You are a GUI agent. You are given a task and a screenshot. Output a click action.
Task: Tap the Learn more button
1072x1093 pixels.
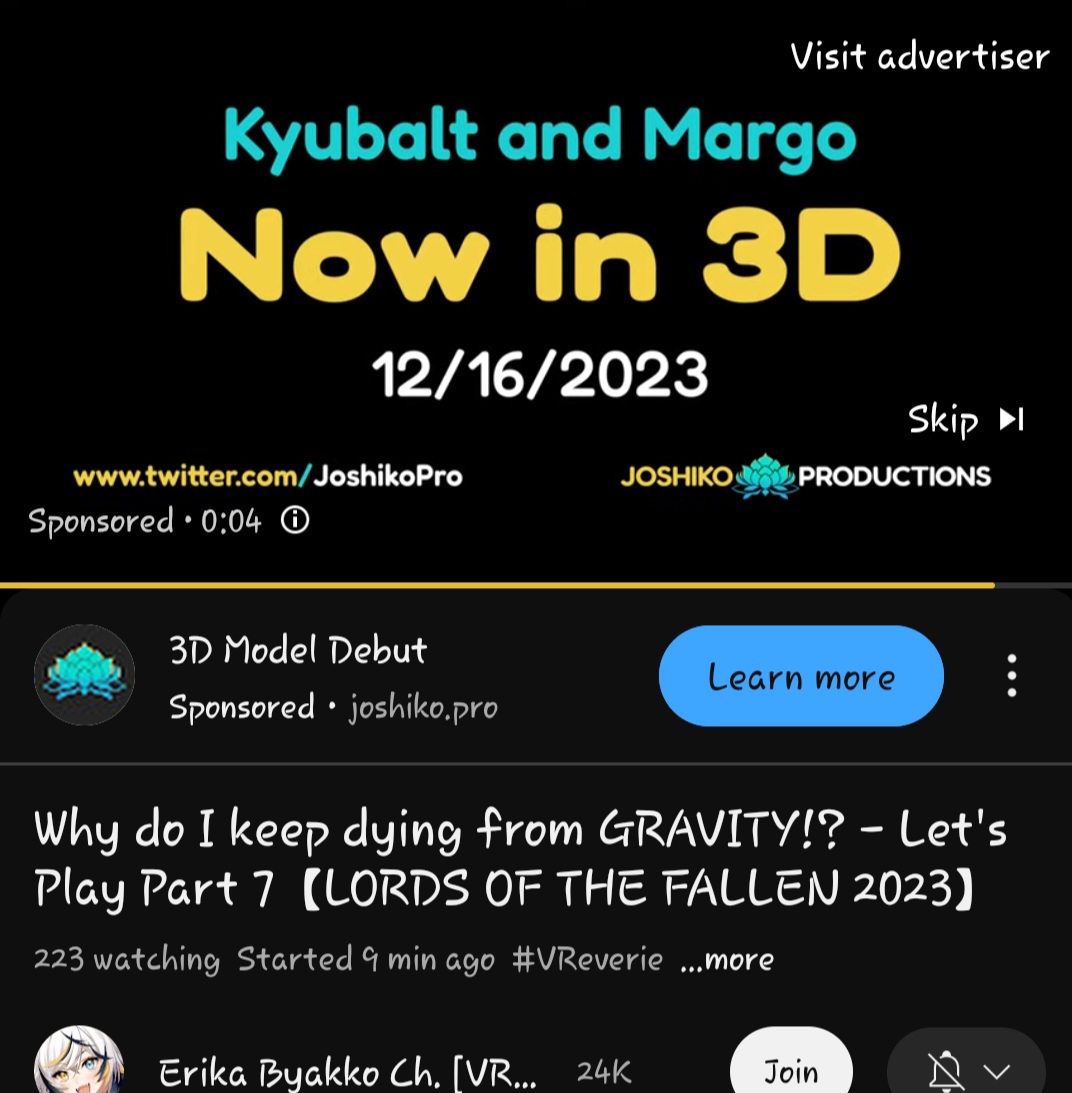click(x=800, y=677)
